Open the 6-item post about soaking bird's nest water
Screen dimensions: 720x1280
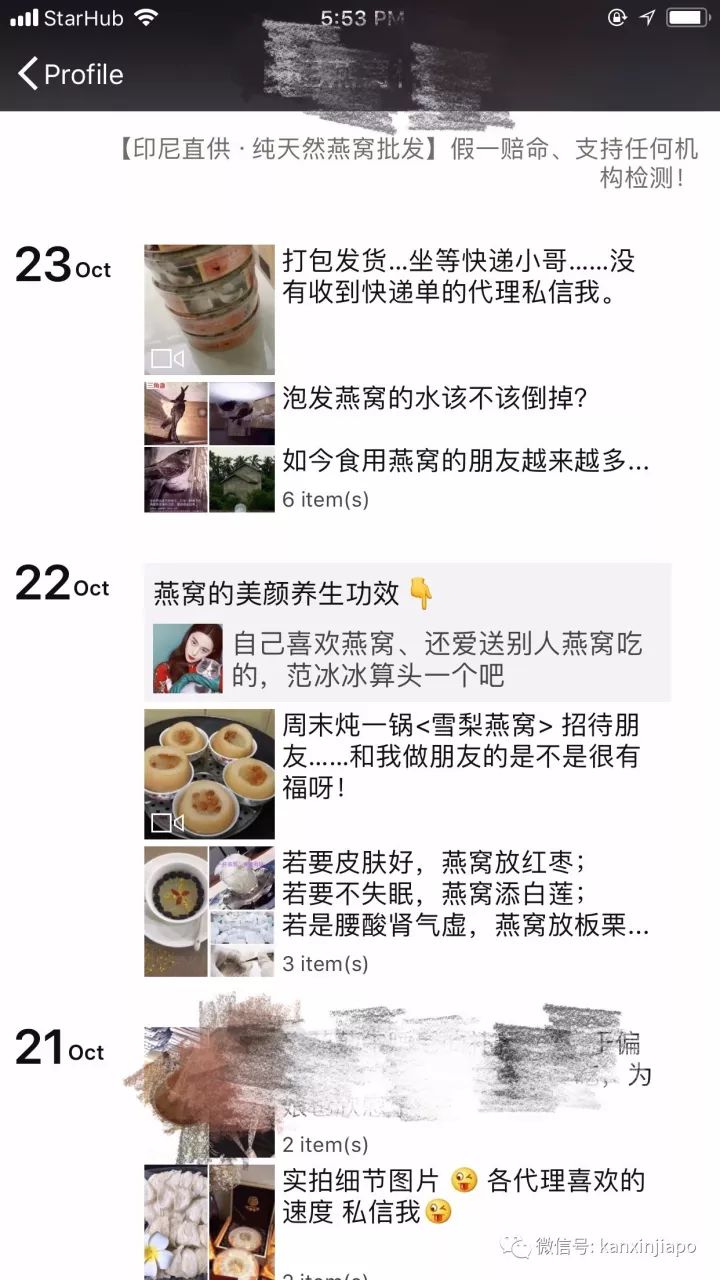click(x=209, y=447)
